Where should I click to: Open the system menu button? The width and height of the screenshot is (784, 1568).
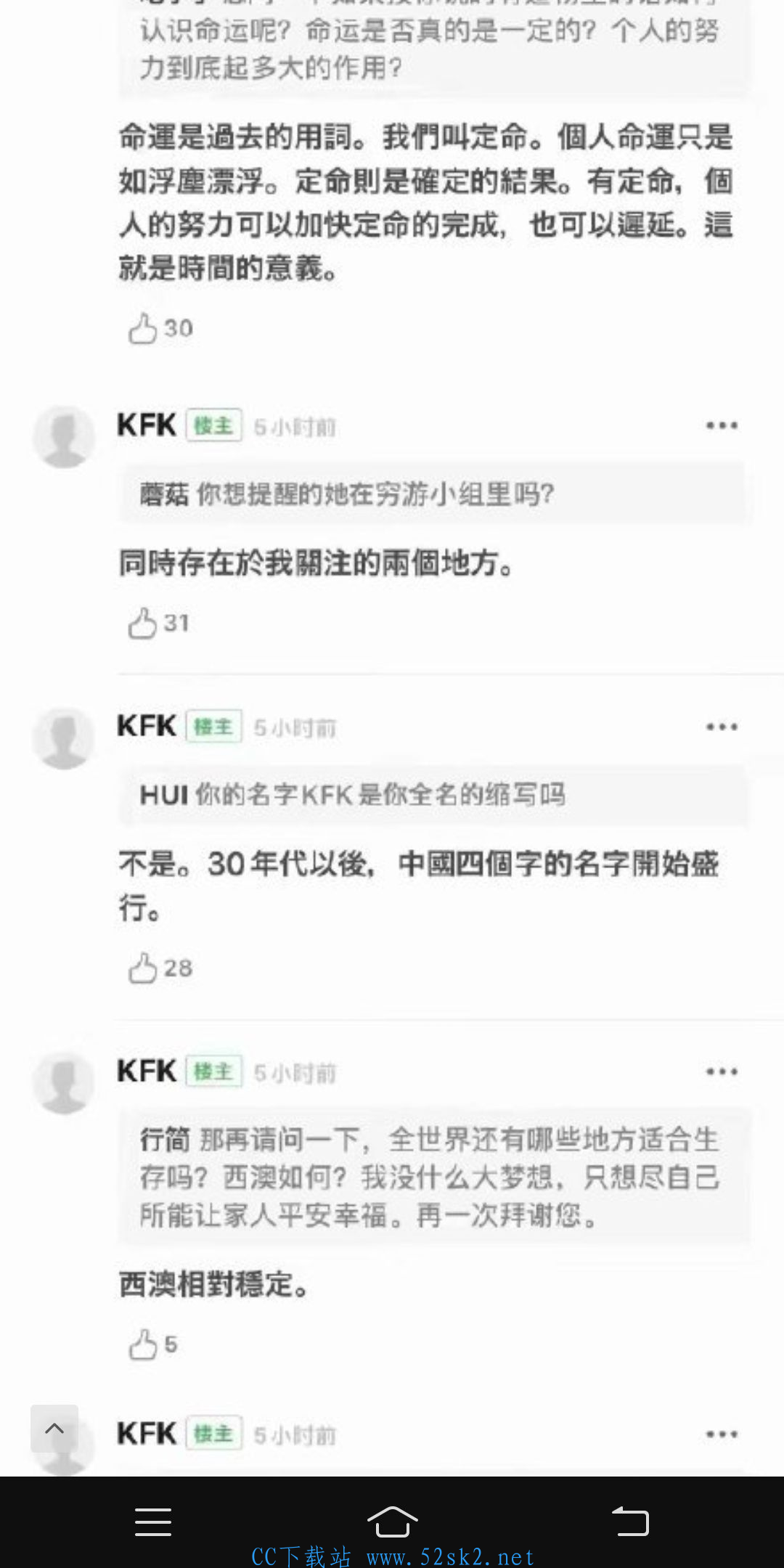[153, 1522]
